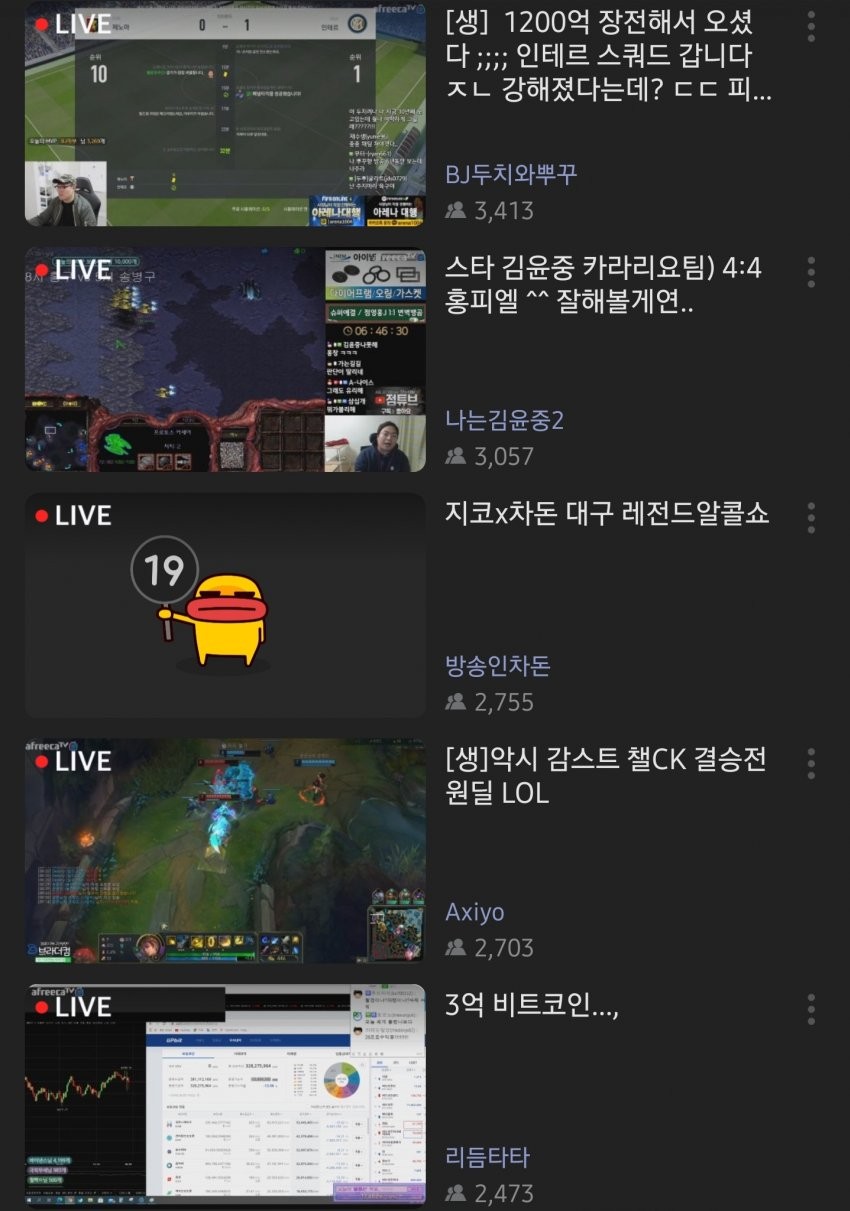
Task: Show more options for 3억 비트코인 stream
Action: click(811, 1009)
